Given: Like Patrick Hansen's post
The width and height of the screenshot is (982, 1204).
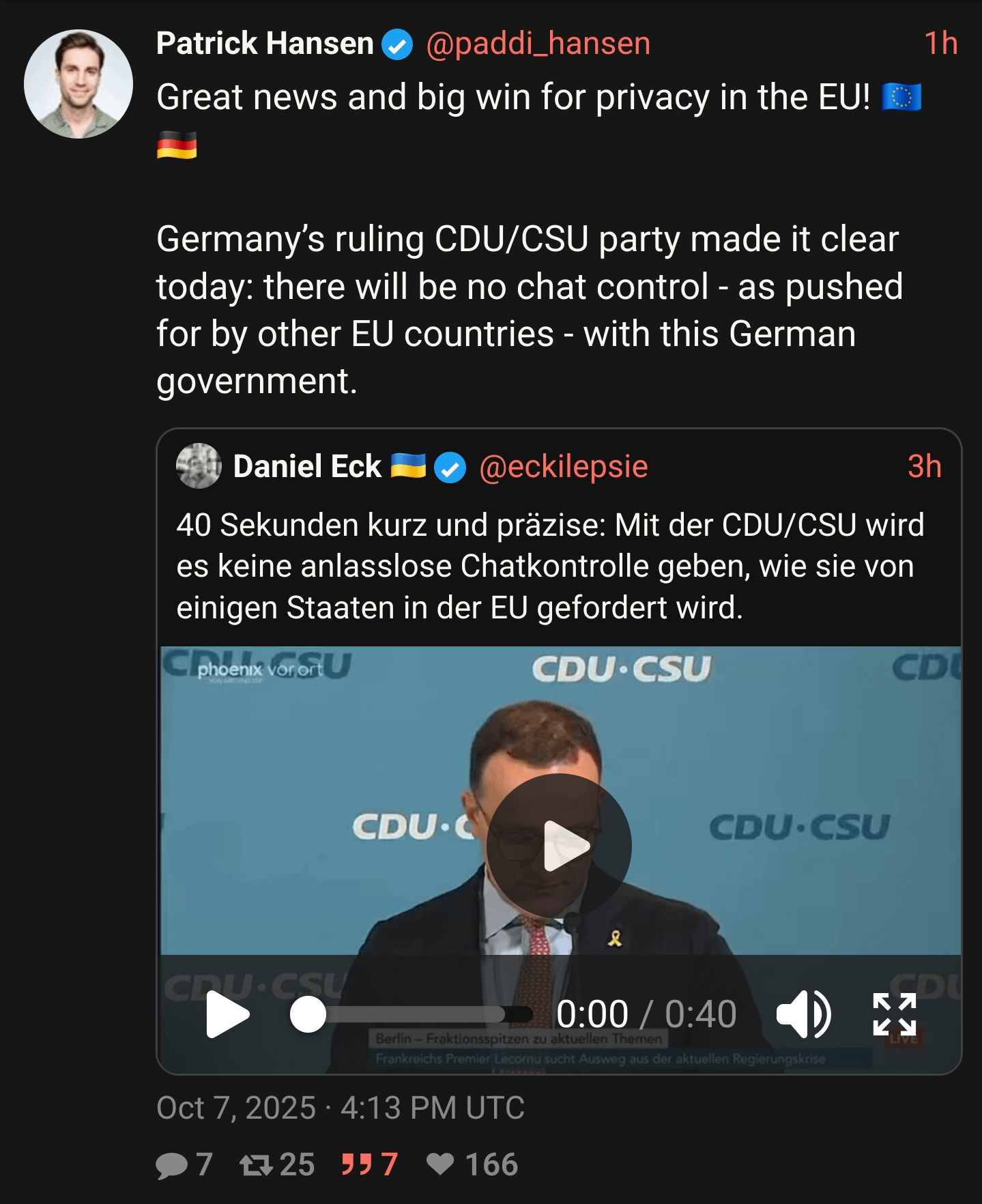Looking at the screenshot, I should [x=440, y=1164].
